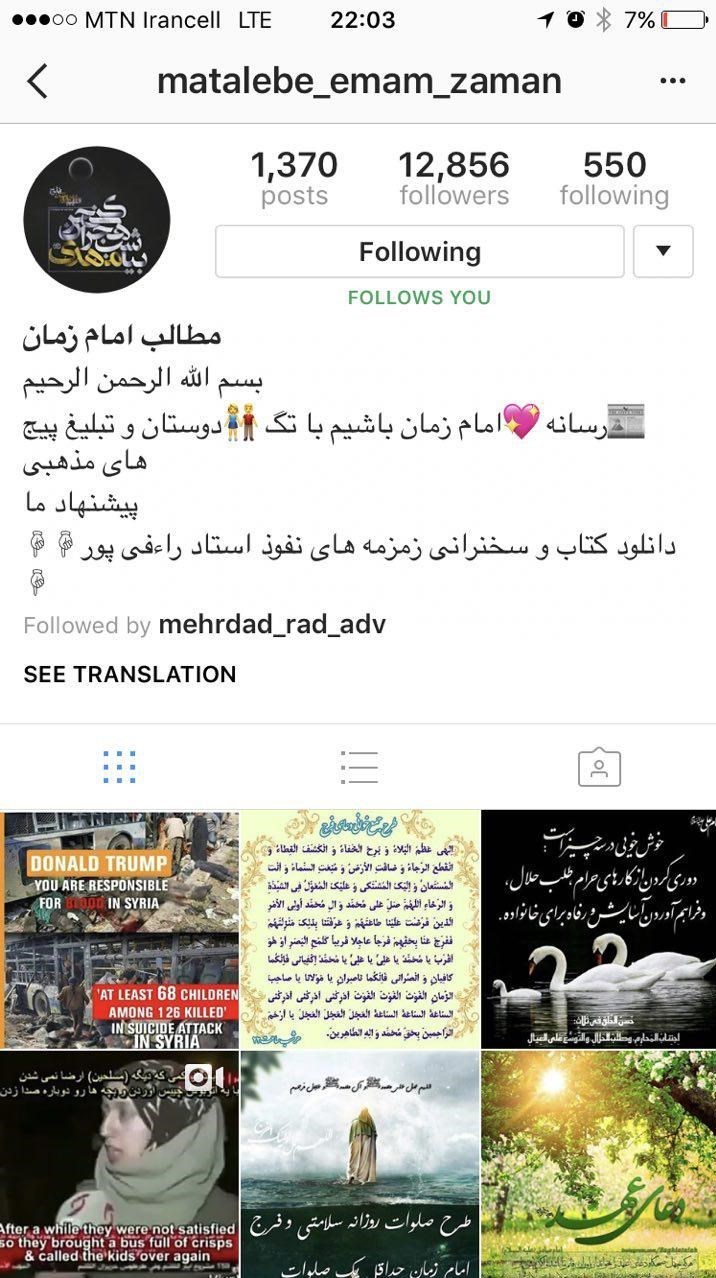Screen dimensions: 716x1278
Task: Open the three-dot overflow menu
Action: 673,81
